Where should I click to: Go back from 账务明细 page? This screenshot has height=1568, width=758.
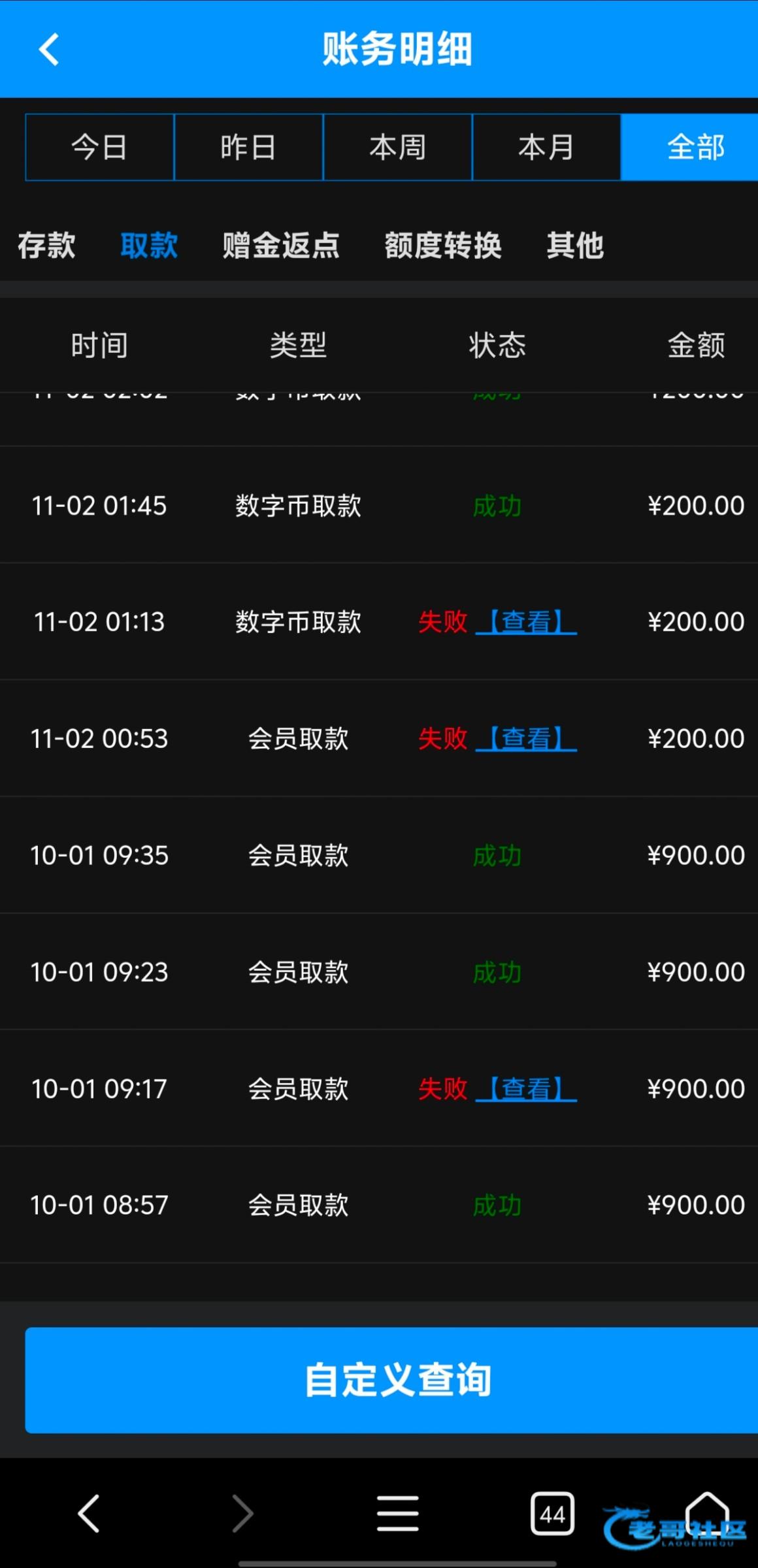click(49, 50)
